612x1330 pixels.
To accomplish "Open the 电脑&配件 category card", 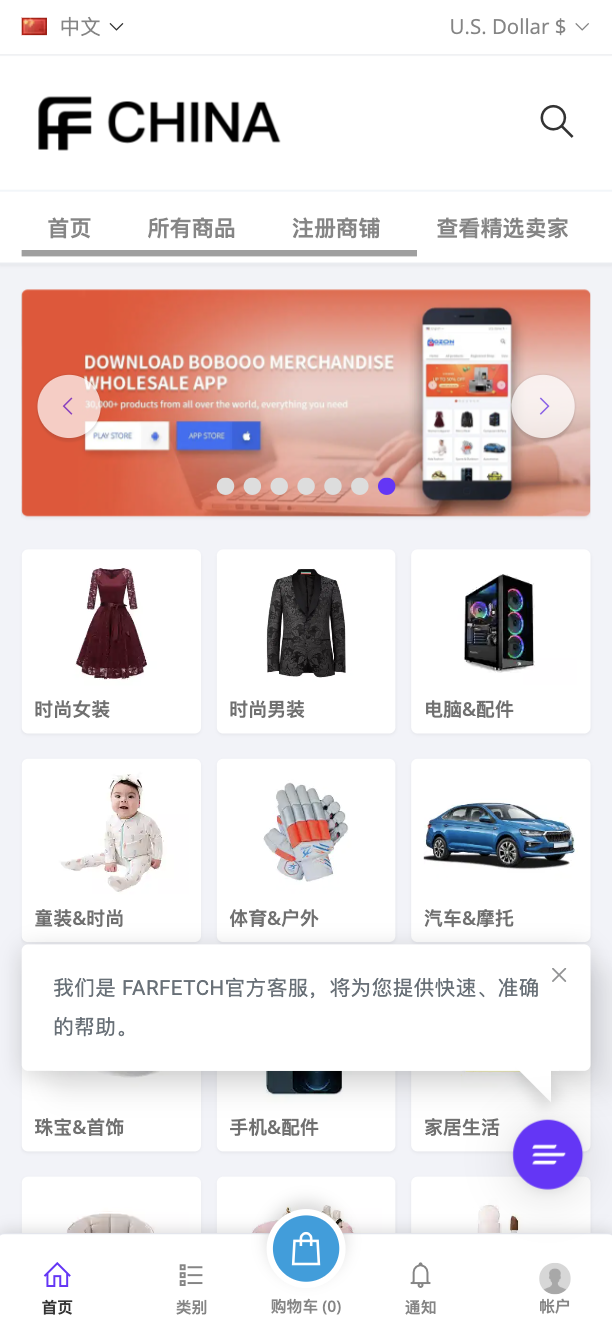I will [x=500, y=640].
